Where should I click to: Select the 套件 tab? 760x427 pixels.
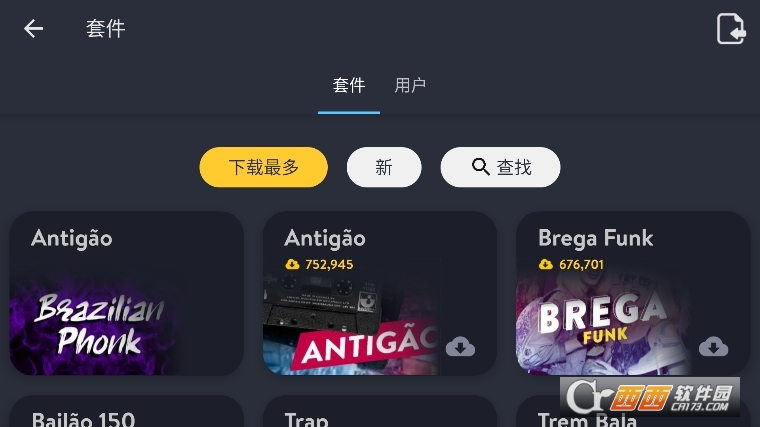[x=349, y=86]
